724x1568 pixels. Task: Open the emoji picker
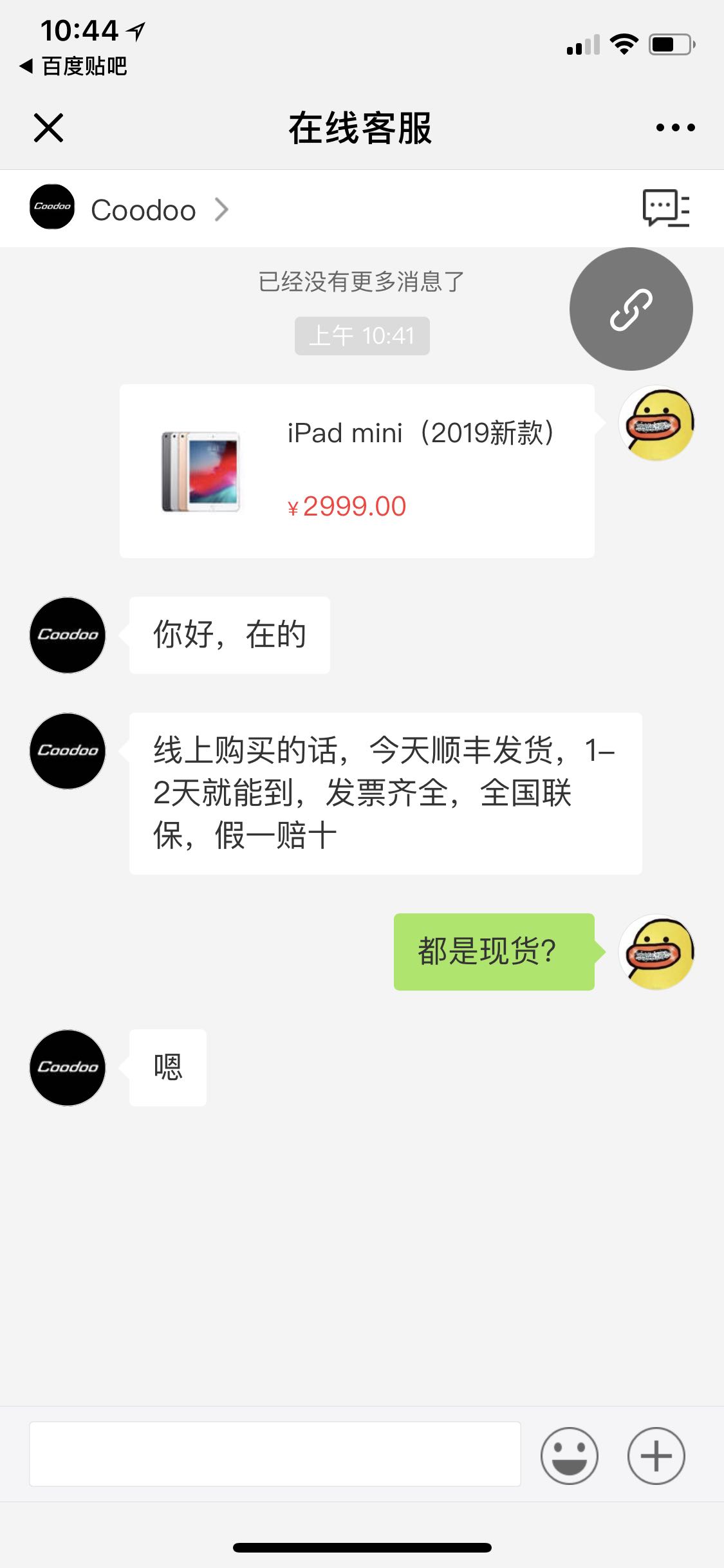[570, 1455]
